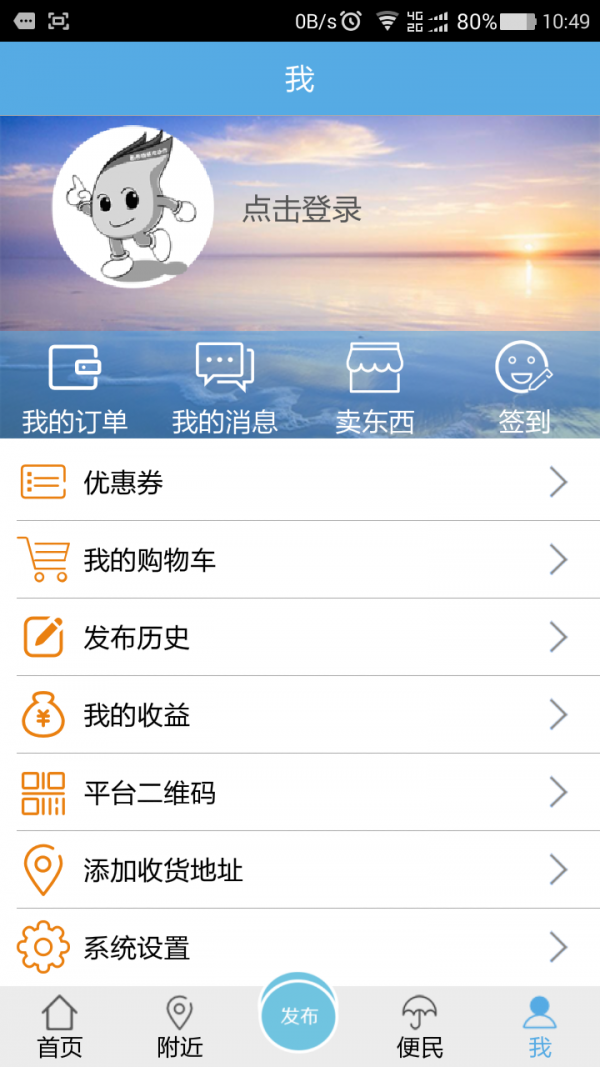Open 添加收货地址 to add address
This screenshot has width=600, height=1067.
pos(300,870)
